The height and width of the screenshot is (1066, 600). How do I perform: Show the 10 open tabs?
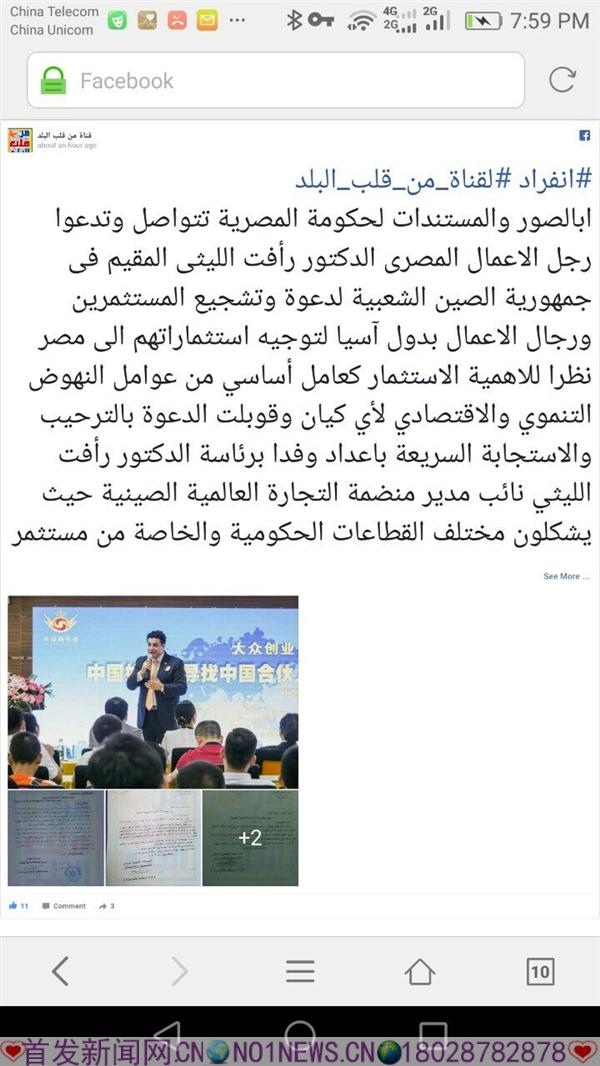pos(540,971)
